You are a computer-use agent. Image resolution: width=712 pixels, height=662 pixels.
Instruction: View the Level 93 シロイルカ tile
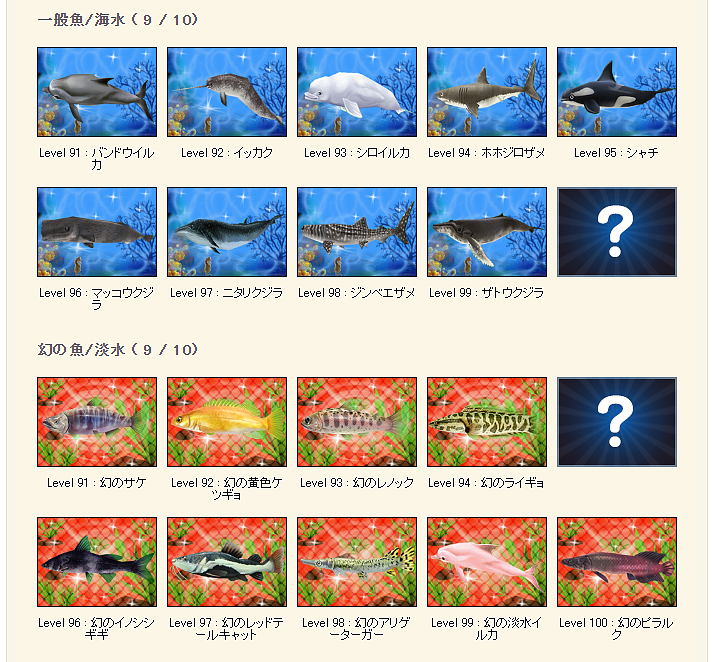tap(357, 92)
